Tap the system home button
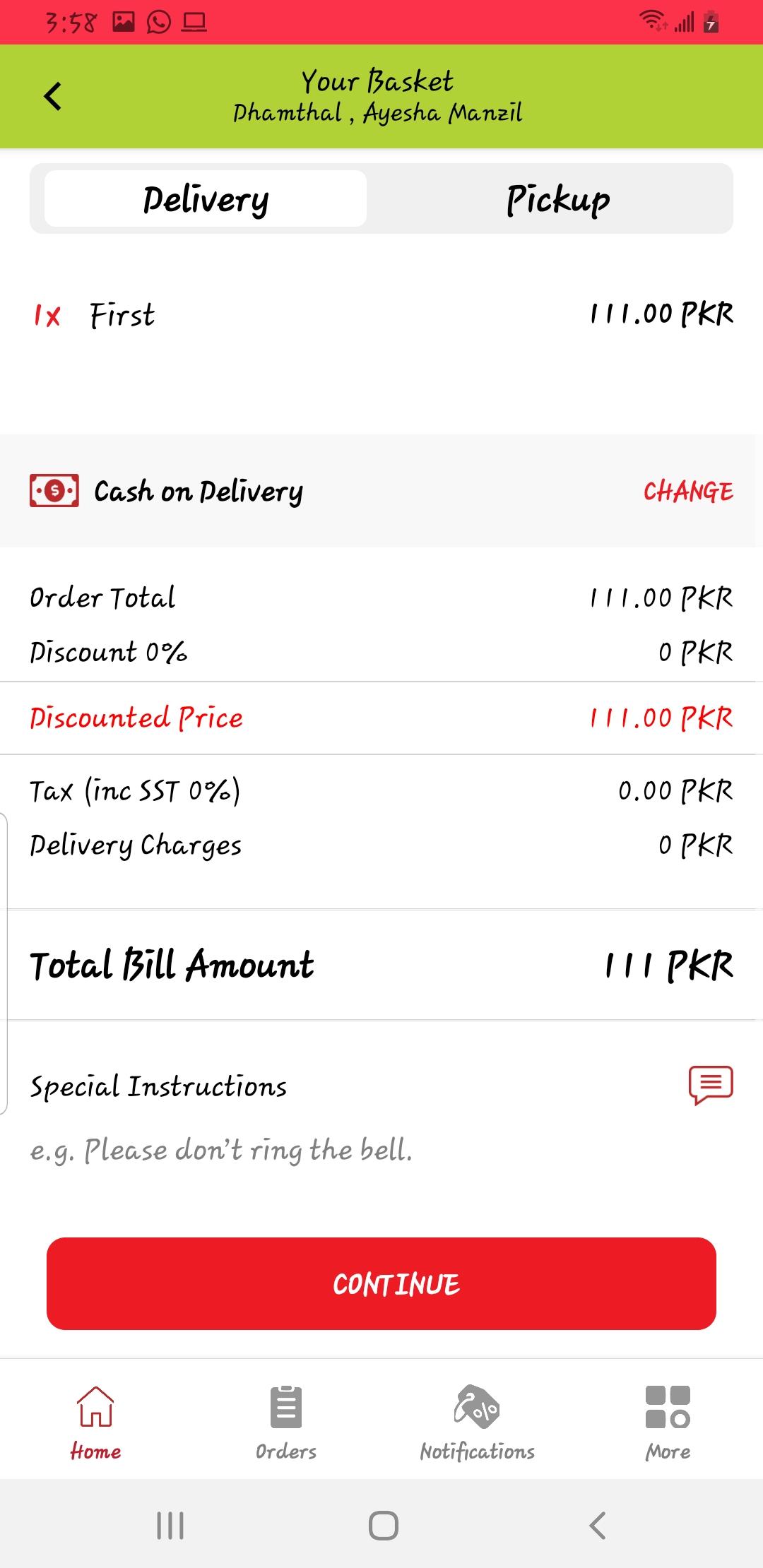Viewport: 763px width, 1568px height. 384,1526
